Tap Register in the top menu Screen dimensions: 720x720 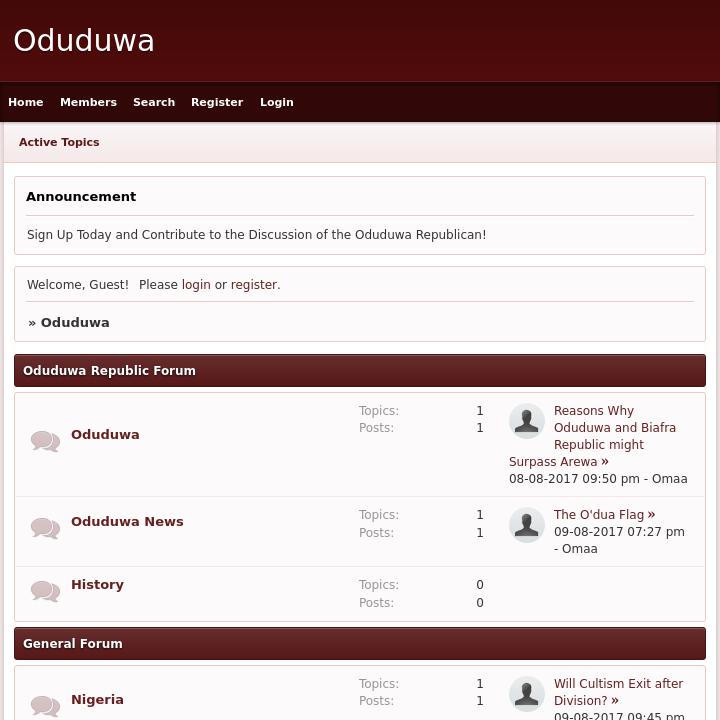(217, 102)
